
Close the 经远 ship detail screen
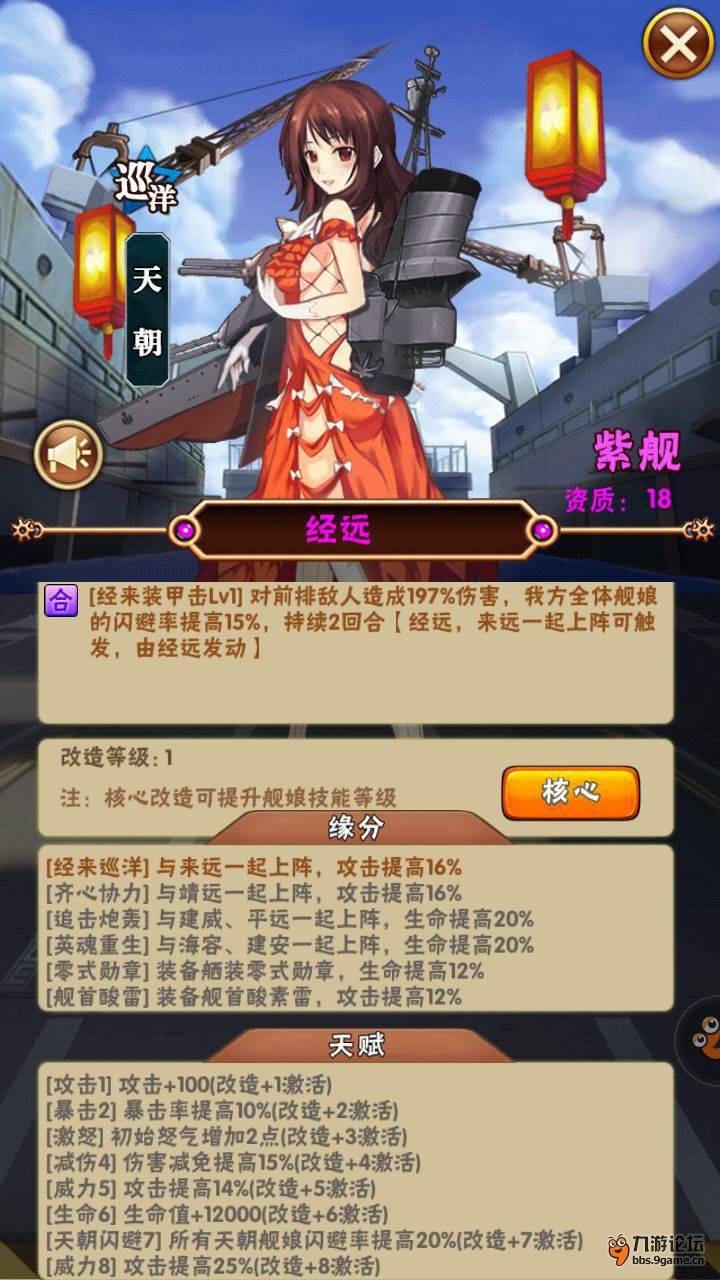(677, 43)
